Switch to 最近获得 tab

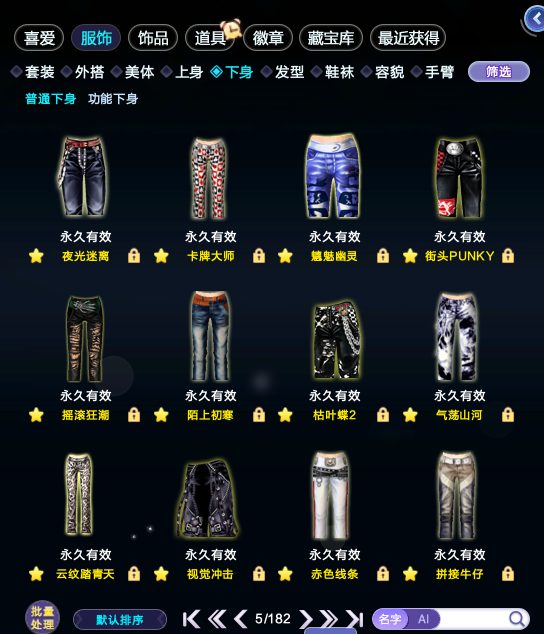[408, 38]
